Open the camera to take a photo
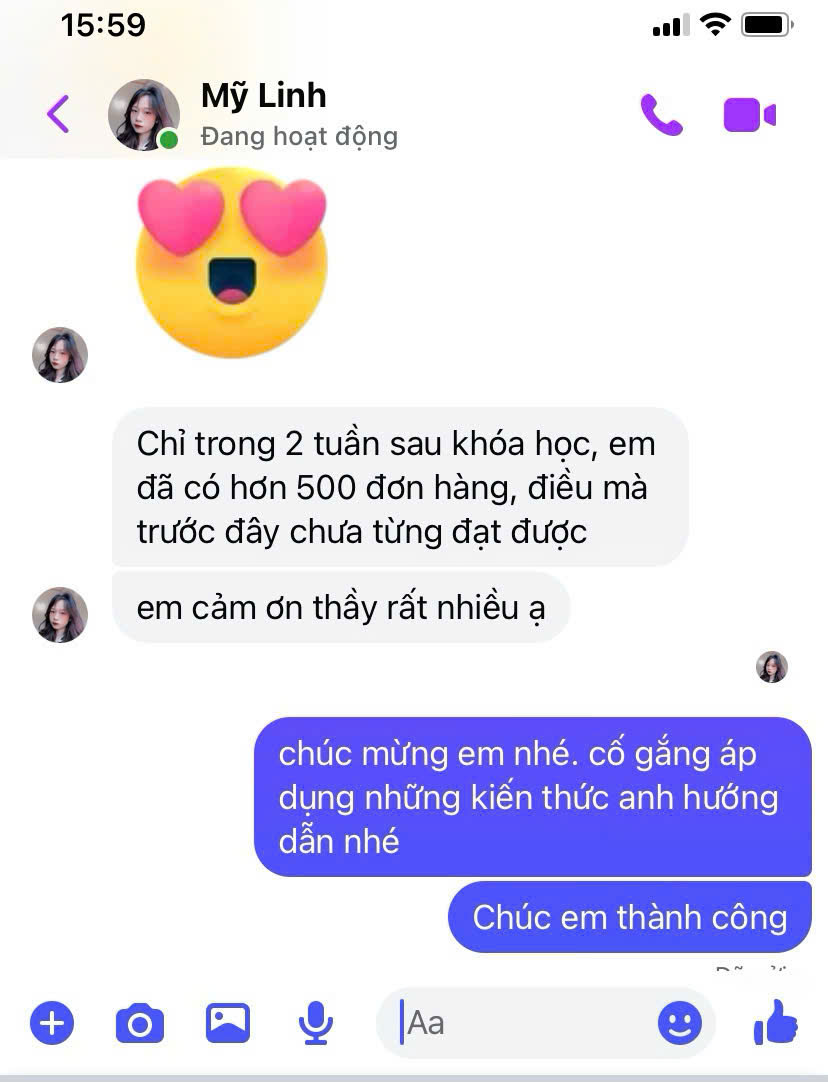Viewport: 828px width, 1082px height. tap(139, 1023)
